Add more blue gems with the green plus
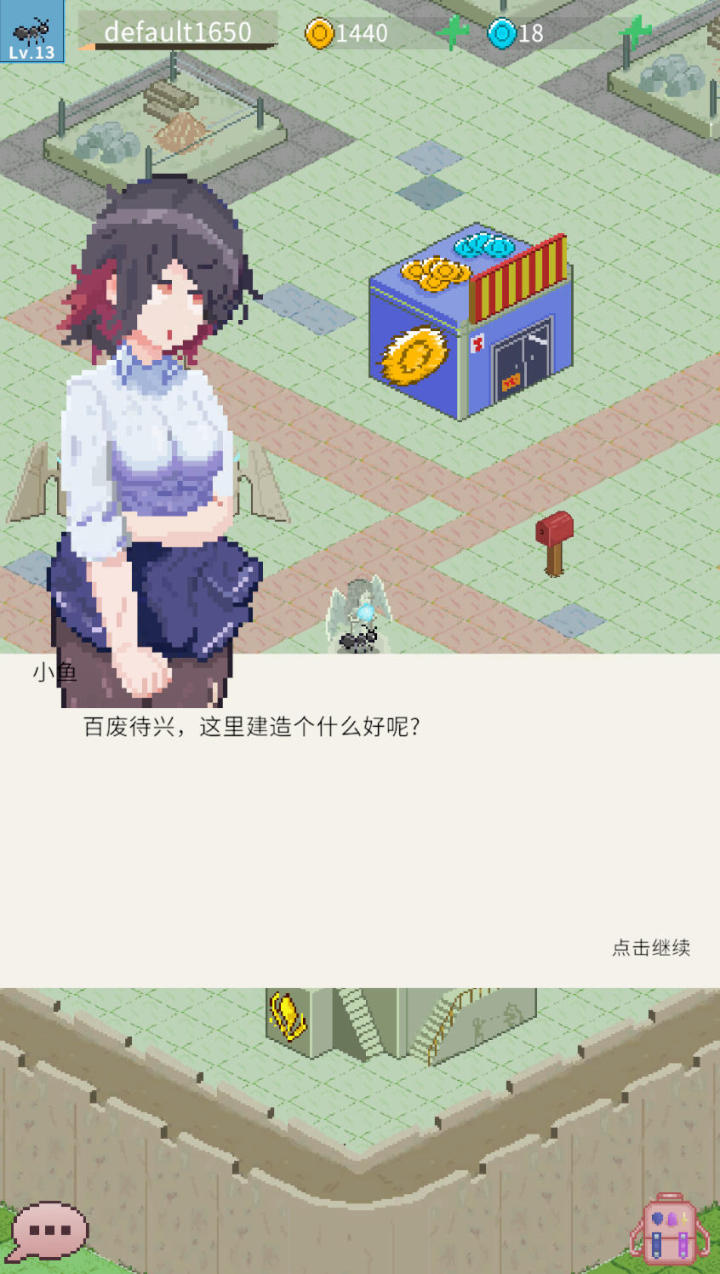 [634, 32]
